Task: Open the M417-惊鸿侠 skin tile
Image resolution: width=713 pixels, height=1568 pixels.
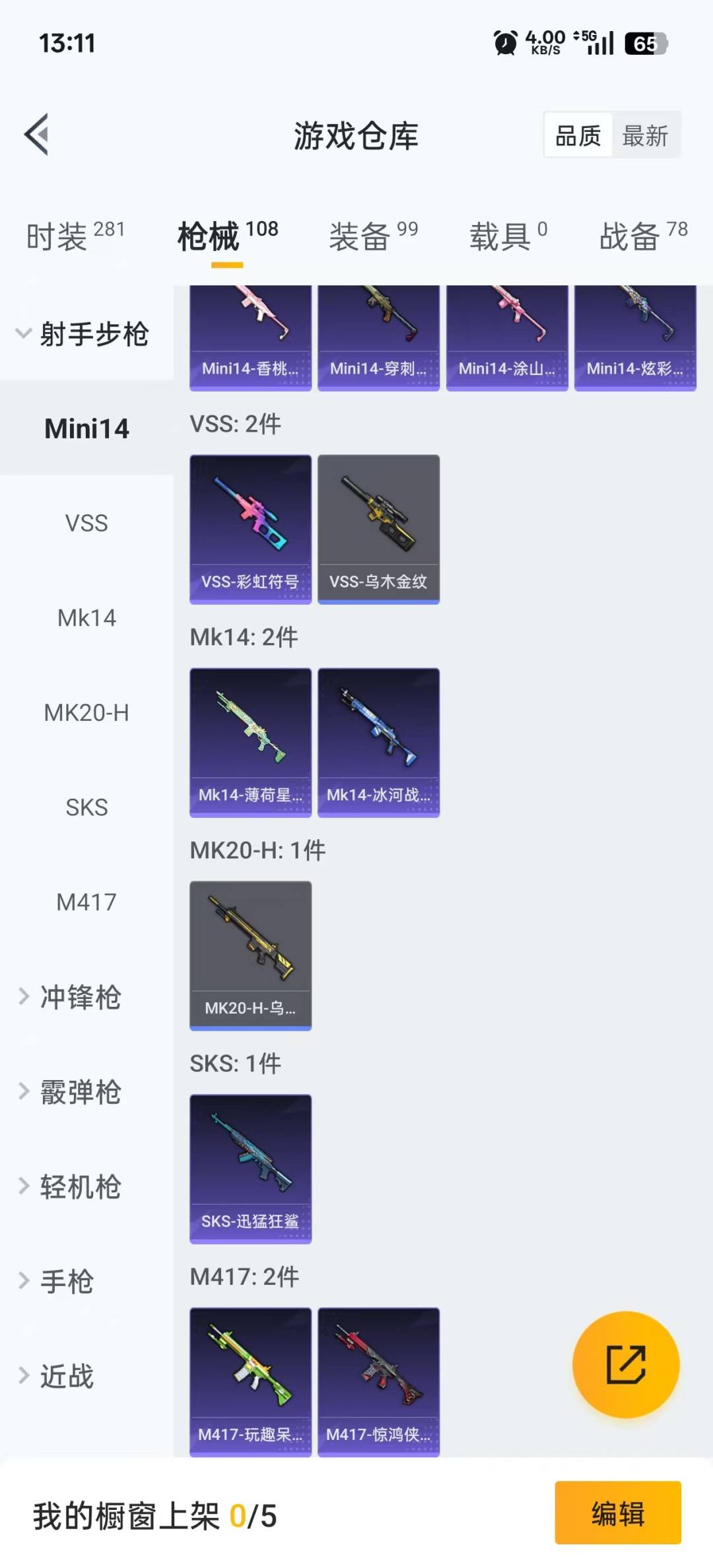Action: click(378, 1382)
